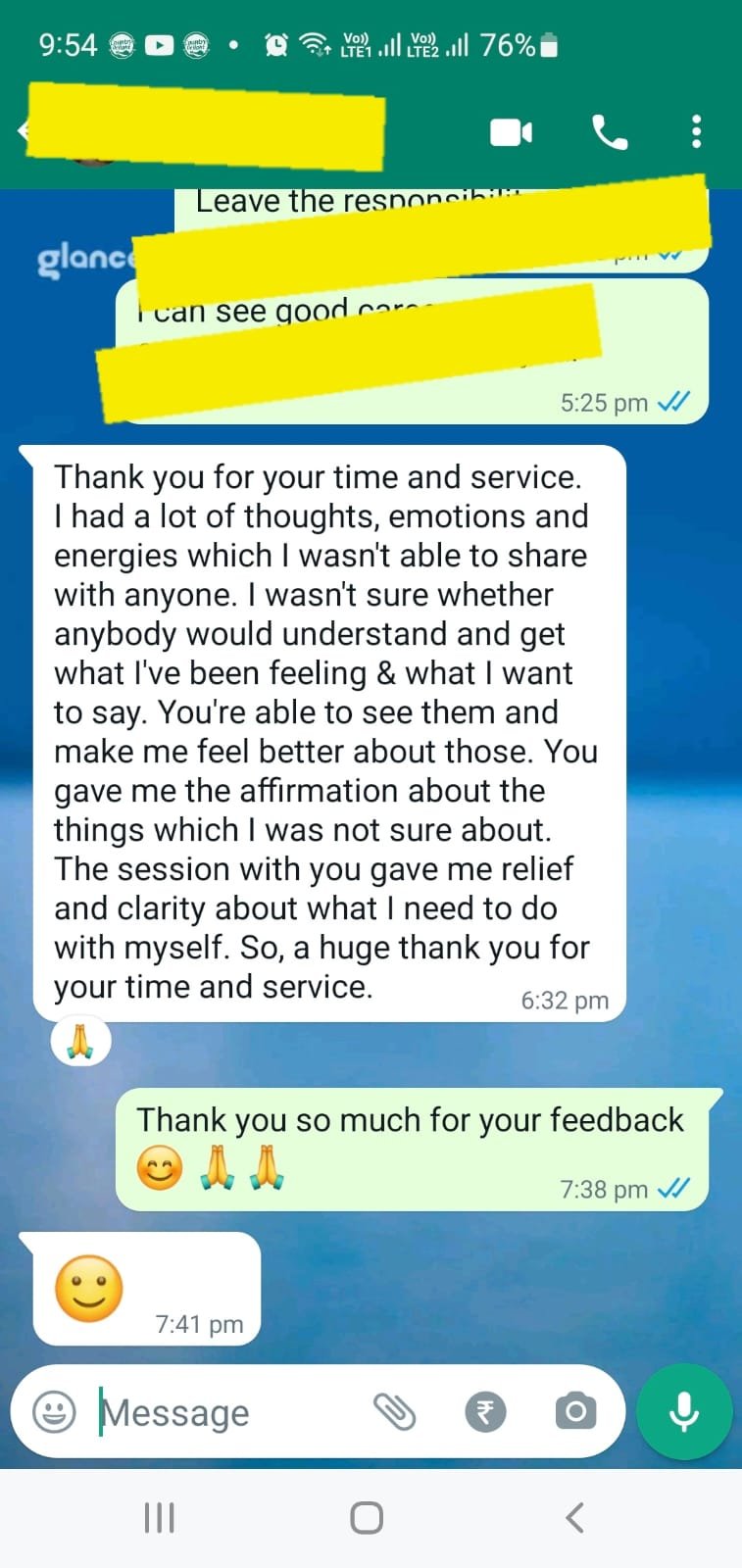
Task: Open the camera to take a photo
Action: coord(574,1412)
